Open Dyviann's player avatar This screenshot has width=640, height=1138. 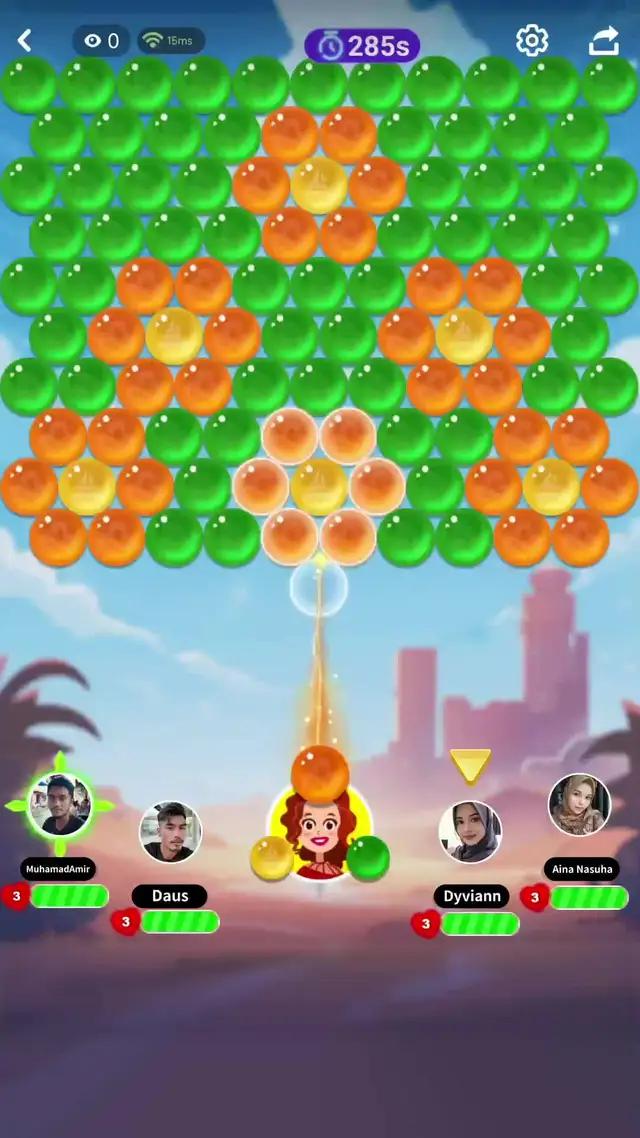(470, 832)
